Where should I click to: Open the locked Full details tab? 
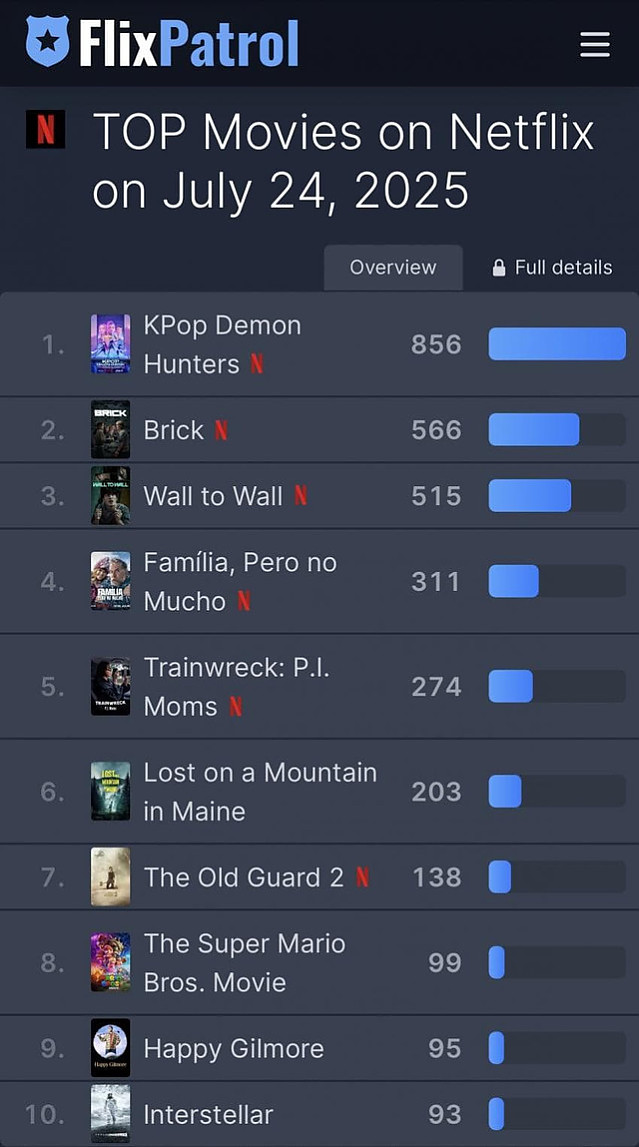(x=552, y=267)
